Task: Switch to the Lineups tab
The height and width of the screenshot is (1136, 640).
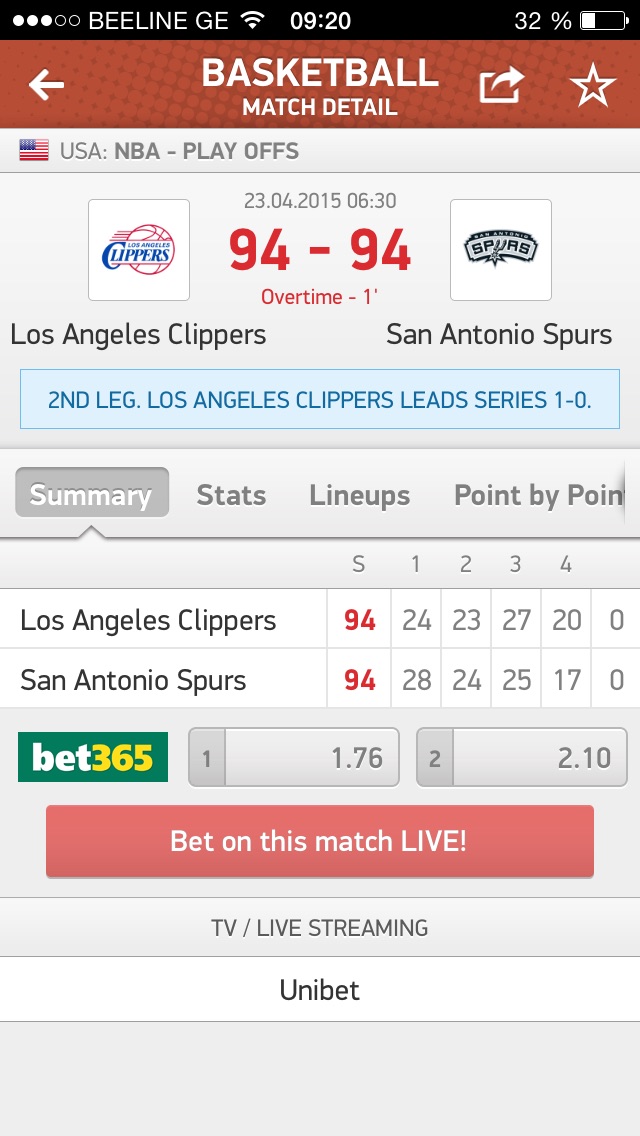Action: click(x=360, y=495)
